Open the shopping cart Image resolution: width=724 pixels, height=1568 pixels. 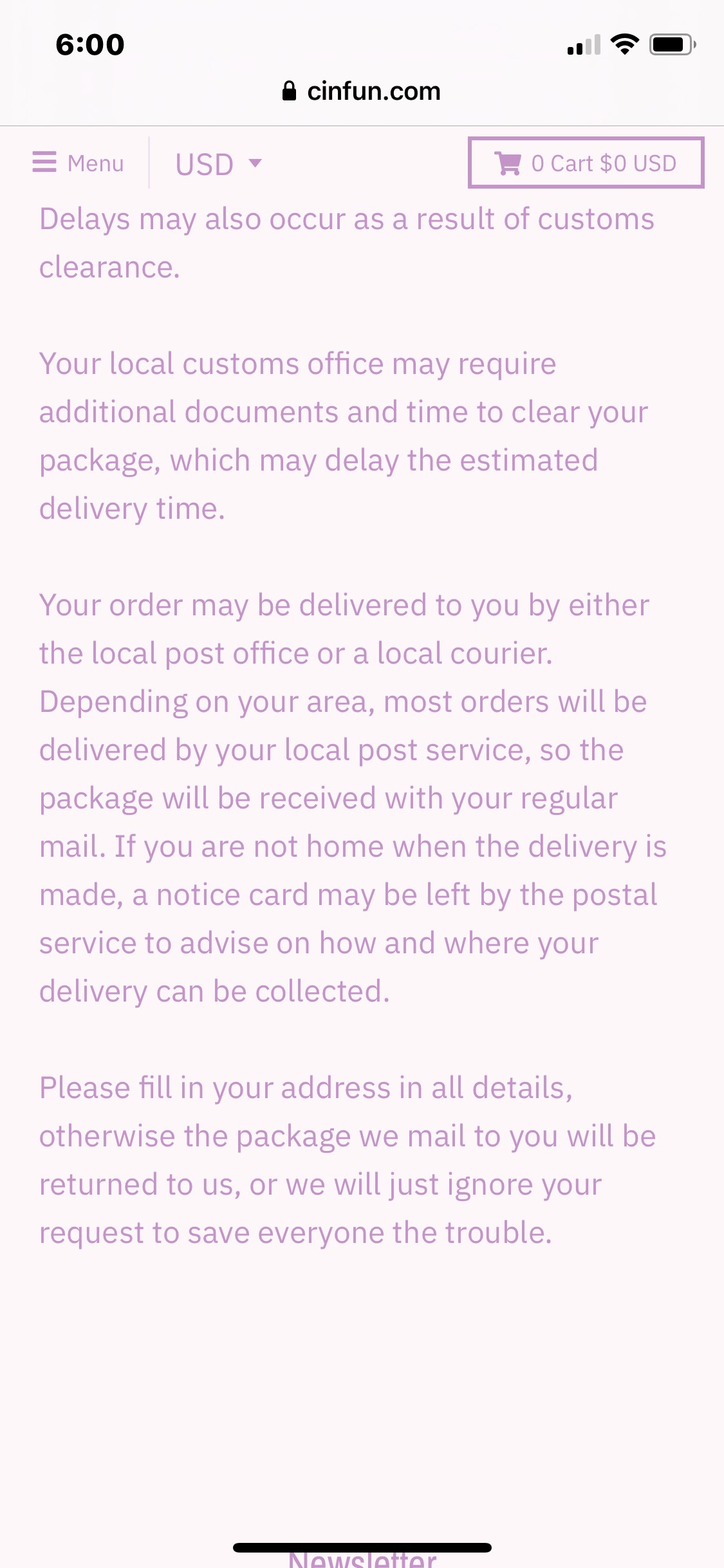click(586, 163)
